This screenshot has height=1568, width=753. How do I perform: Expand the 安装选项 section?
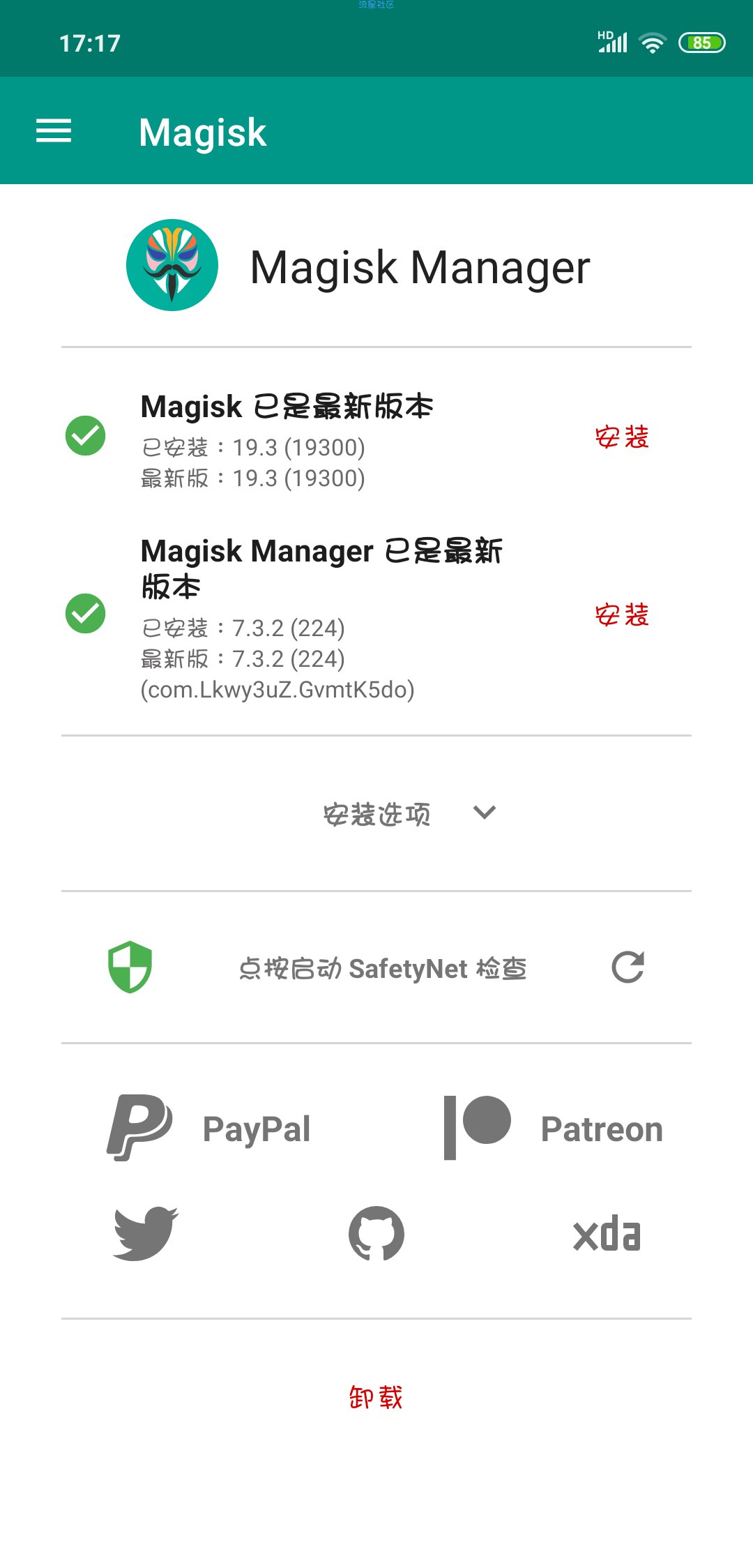point(410,813)
